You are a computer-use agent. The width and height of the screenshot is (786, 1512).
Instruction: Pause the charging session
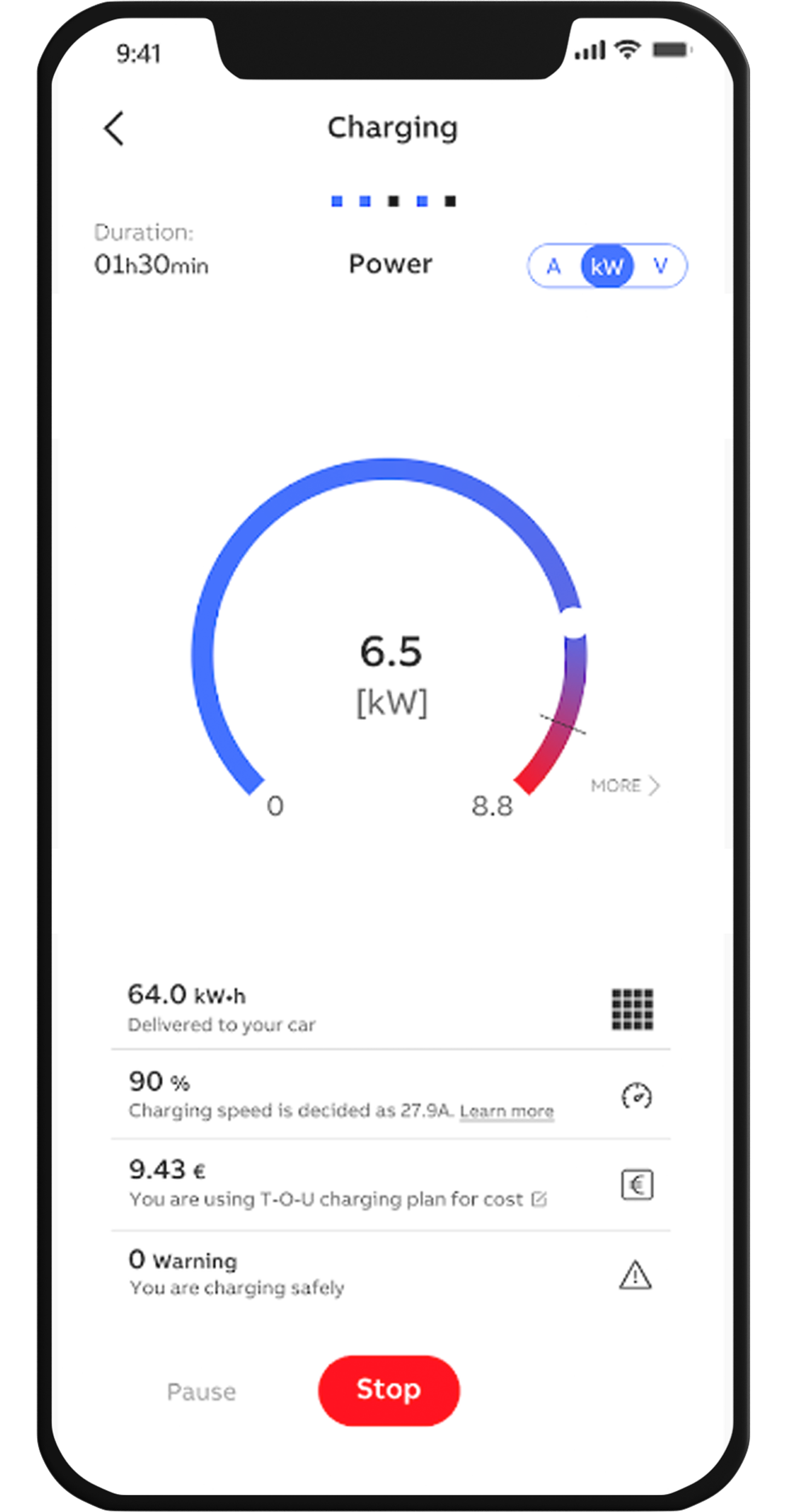pyautogui.click(x=201, y=1392)
